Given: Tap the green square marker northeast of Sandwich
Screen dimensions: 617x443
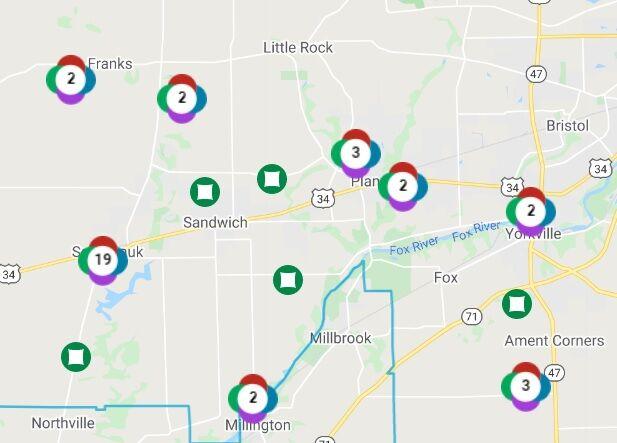Looking at the screenshot, I should click(x=271, y=179).
